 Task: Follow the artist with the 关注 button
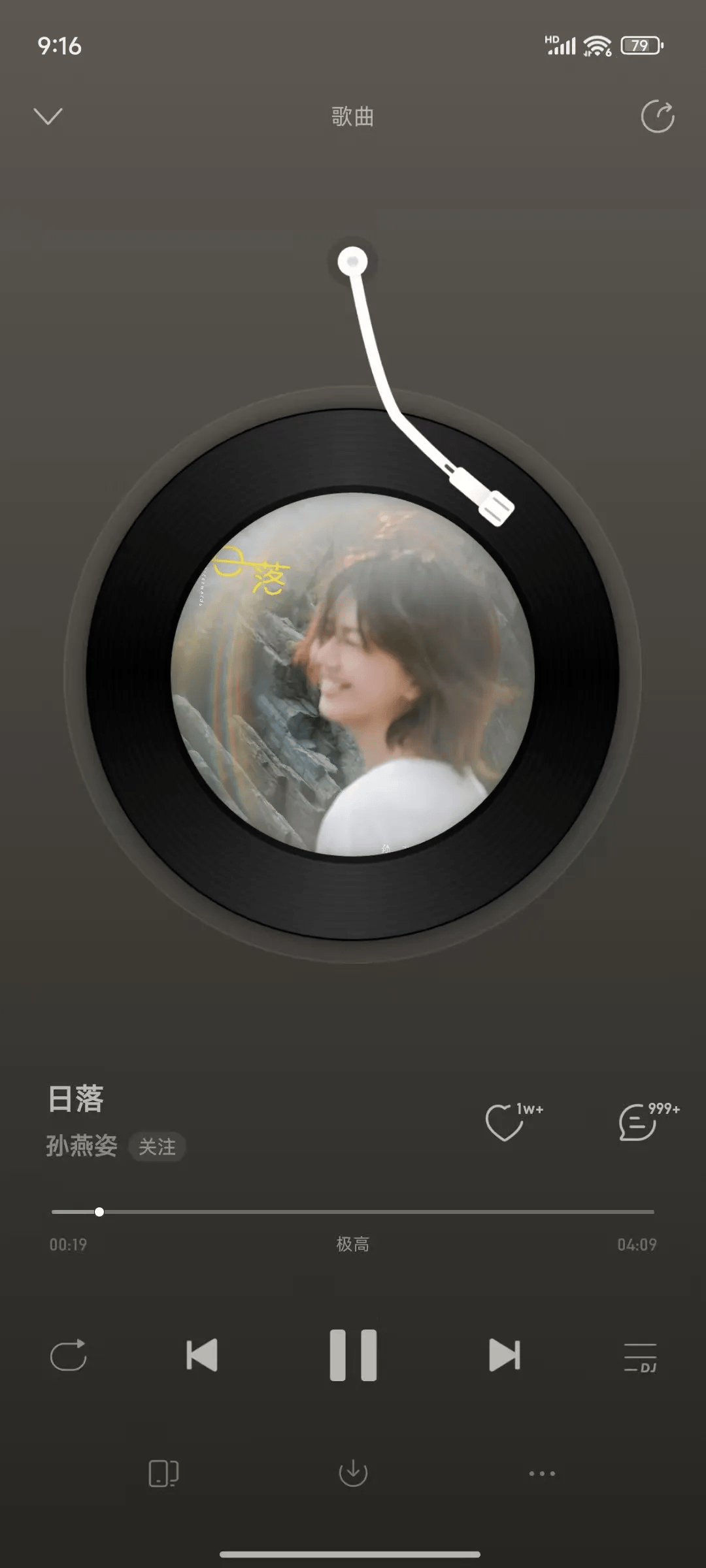(x=157, y=1147)
